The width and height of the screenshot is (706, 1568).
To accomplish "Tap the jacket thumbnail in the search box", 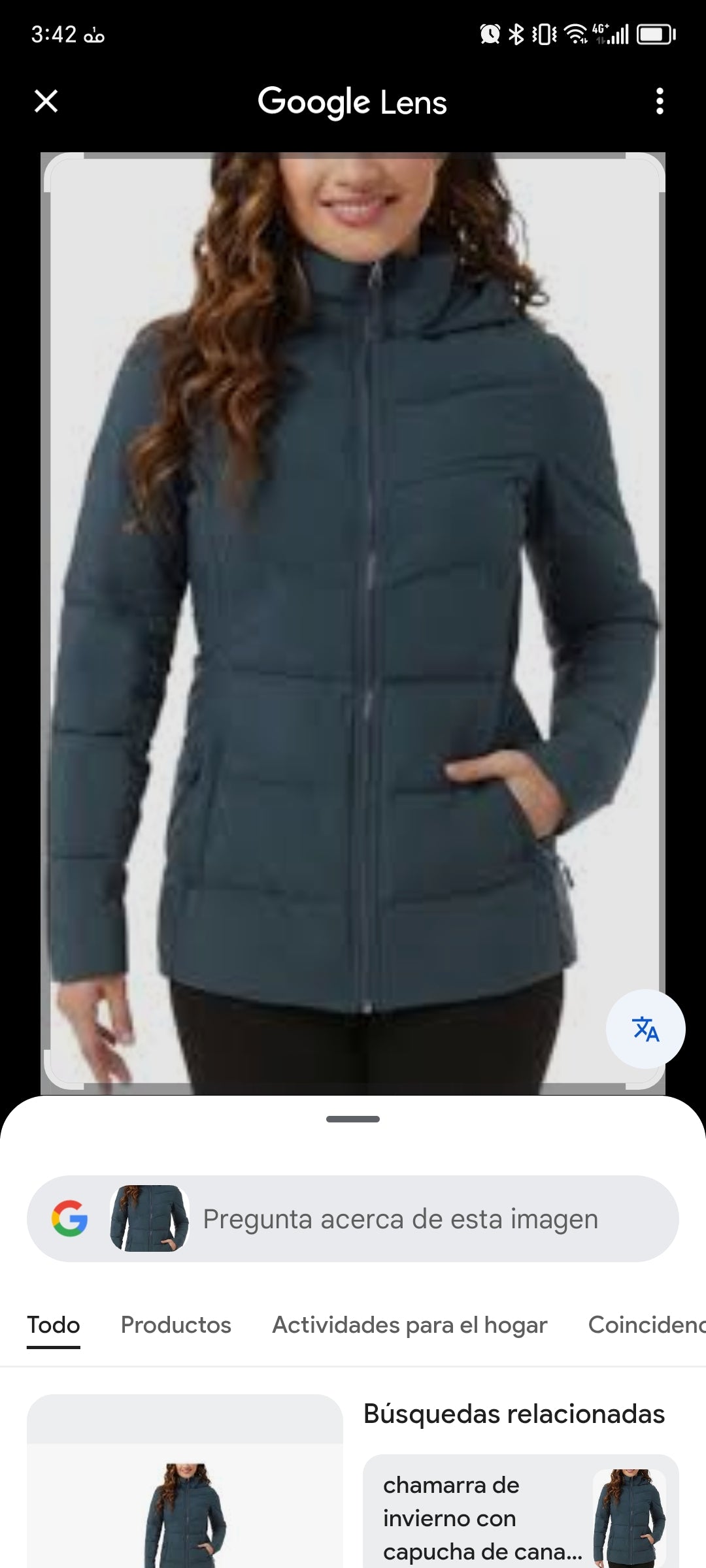I will point(150,1219).
